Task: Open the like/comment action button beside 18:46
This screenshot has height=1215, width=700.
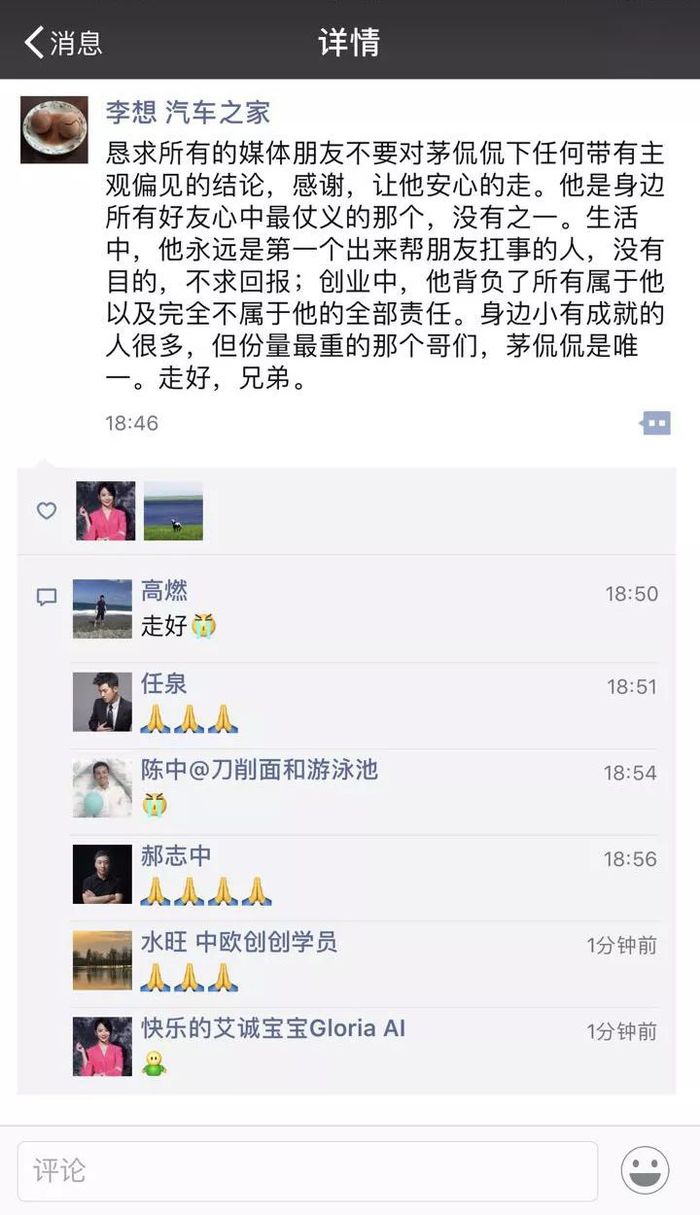Action: click(x=655, y=423)
